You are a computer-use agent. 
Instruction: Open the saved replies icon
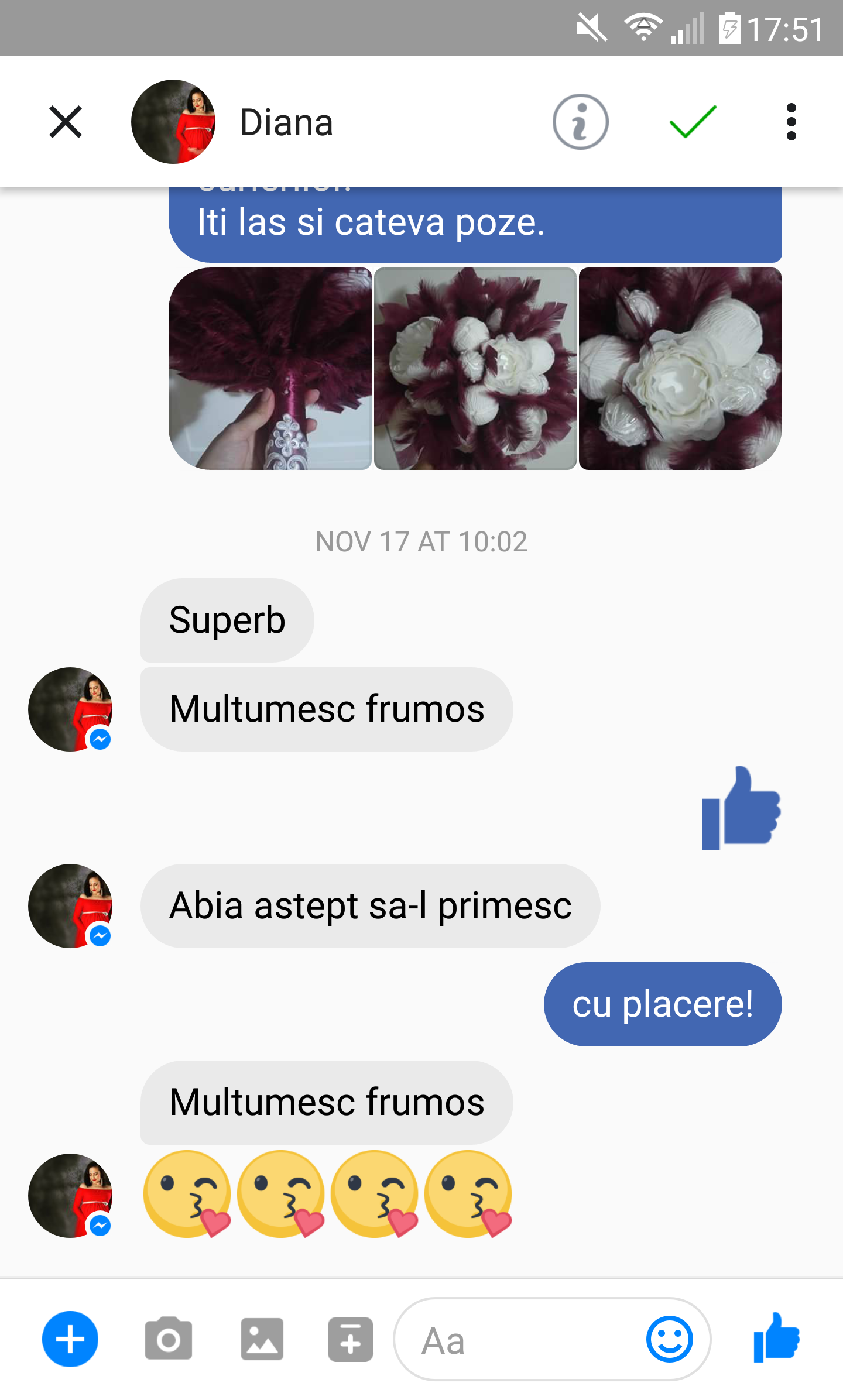[350, 1339]
